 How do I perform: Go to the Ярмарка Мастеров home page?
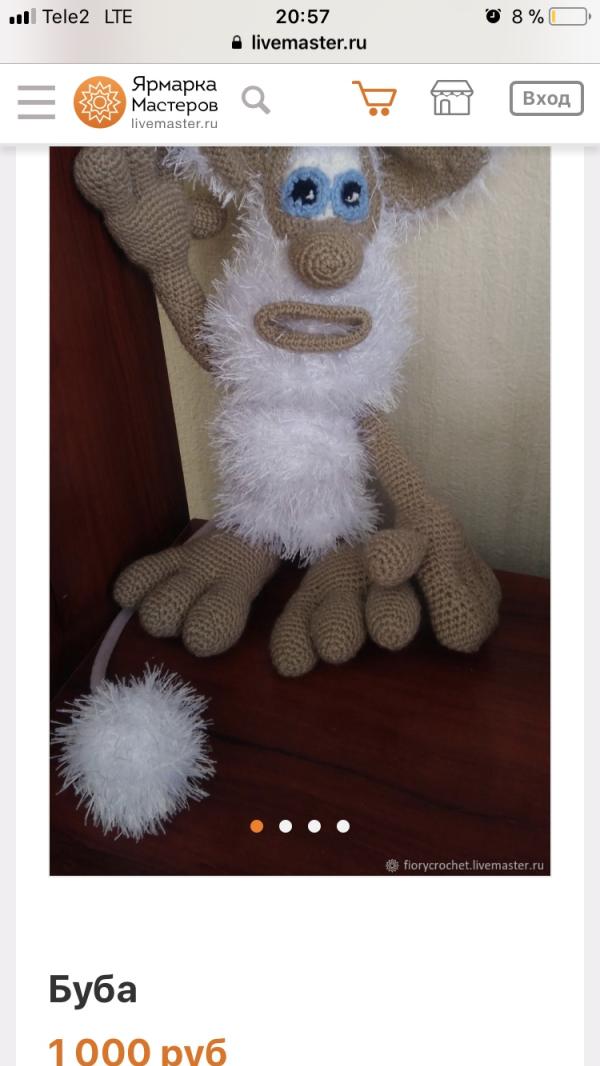pos(146,101)
